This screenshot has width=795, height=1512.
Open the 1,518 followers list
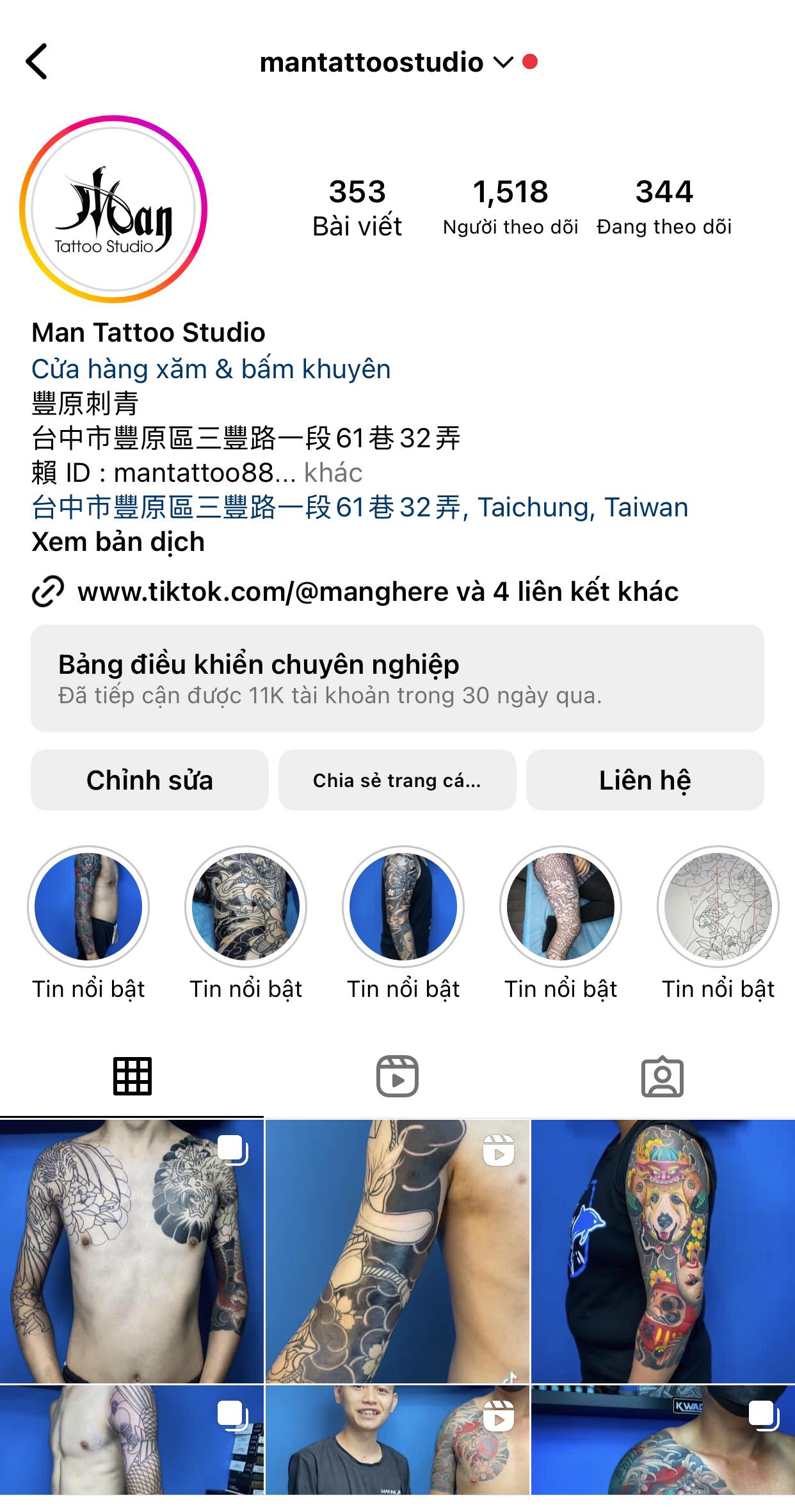[510, 207]
